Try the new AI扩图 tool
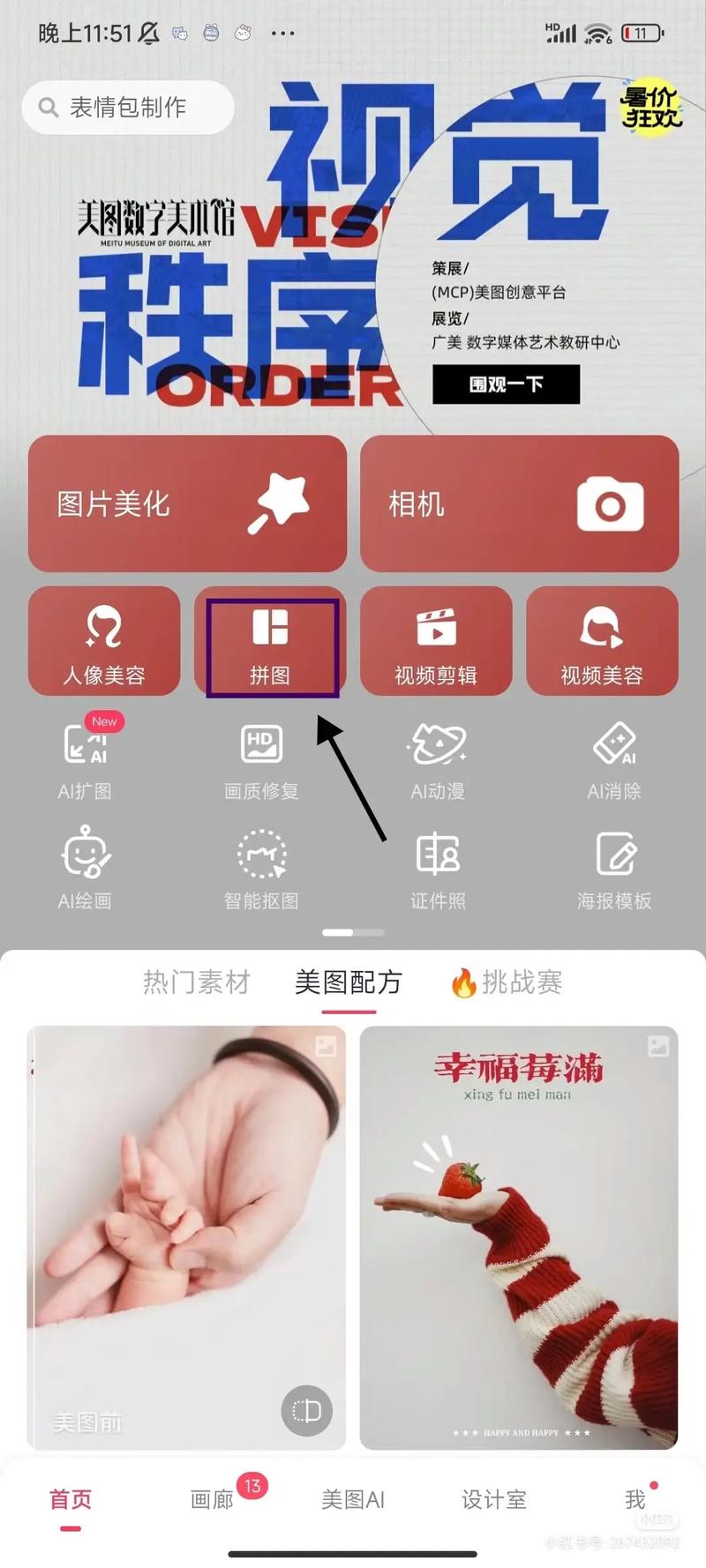Image resolution: width=706 pixels, height=1568 pixels. [x=85, y=758]
